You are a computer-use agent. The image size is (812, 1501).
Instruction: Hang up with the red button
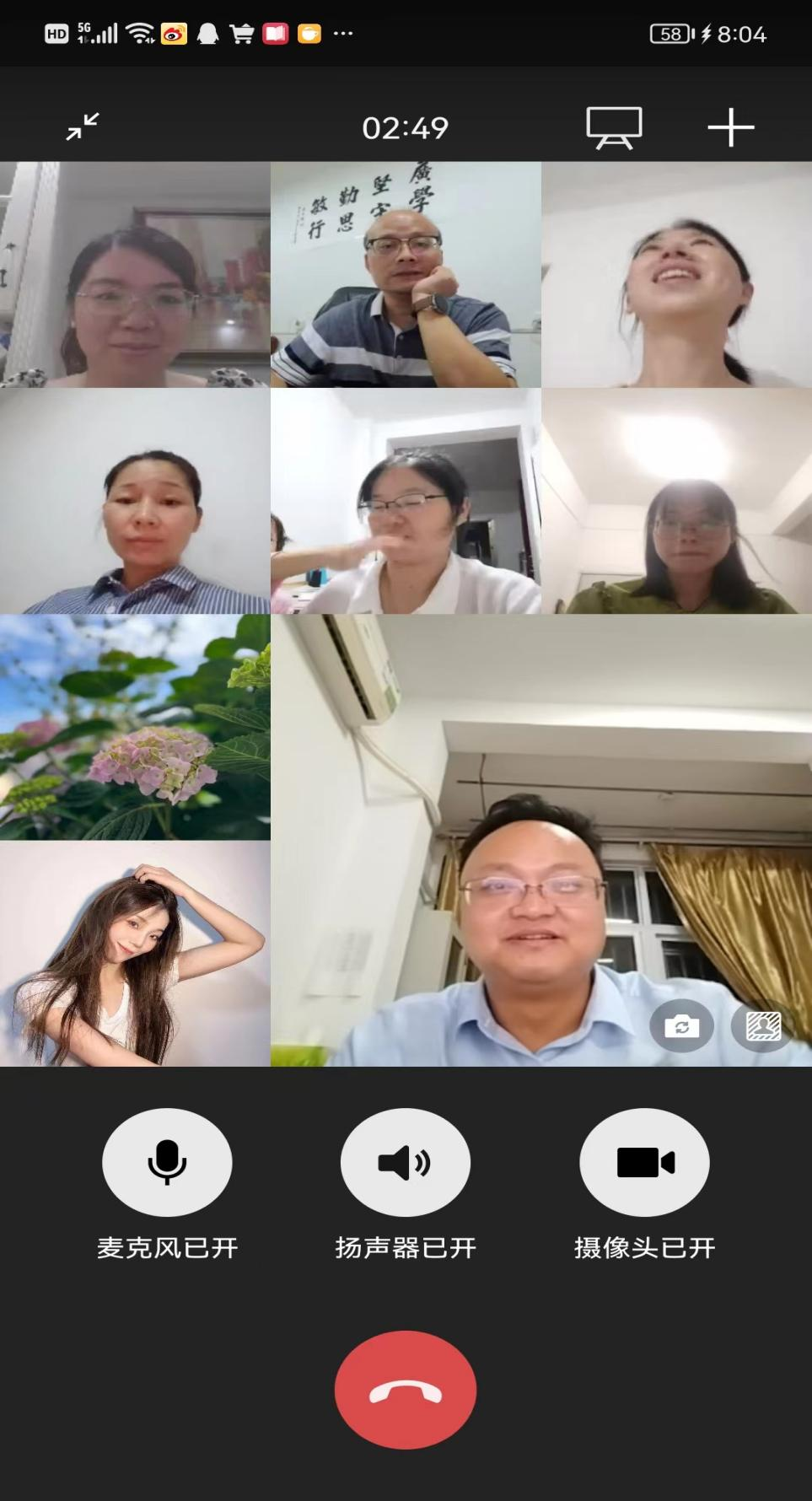coord(406,1390)
